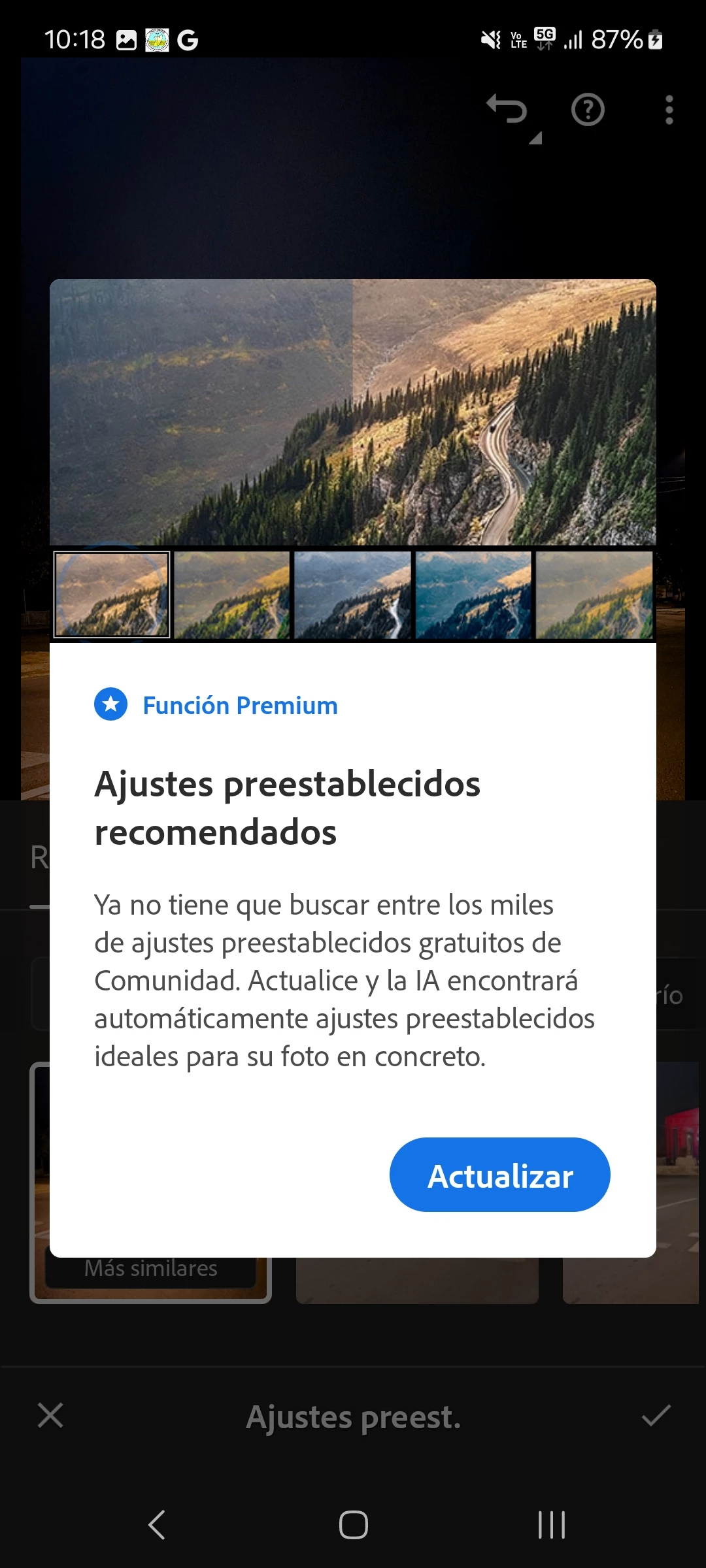Image resolution: width=706 pixels, height=1568 pixels.
Task: Cancel the Ajustes preest. panel with X
Action: tap(50, 1416)
